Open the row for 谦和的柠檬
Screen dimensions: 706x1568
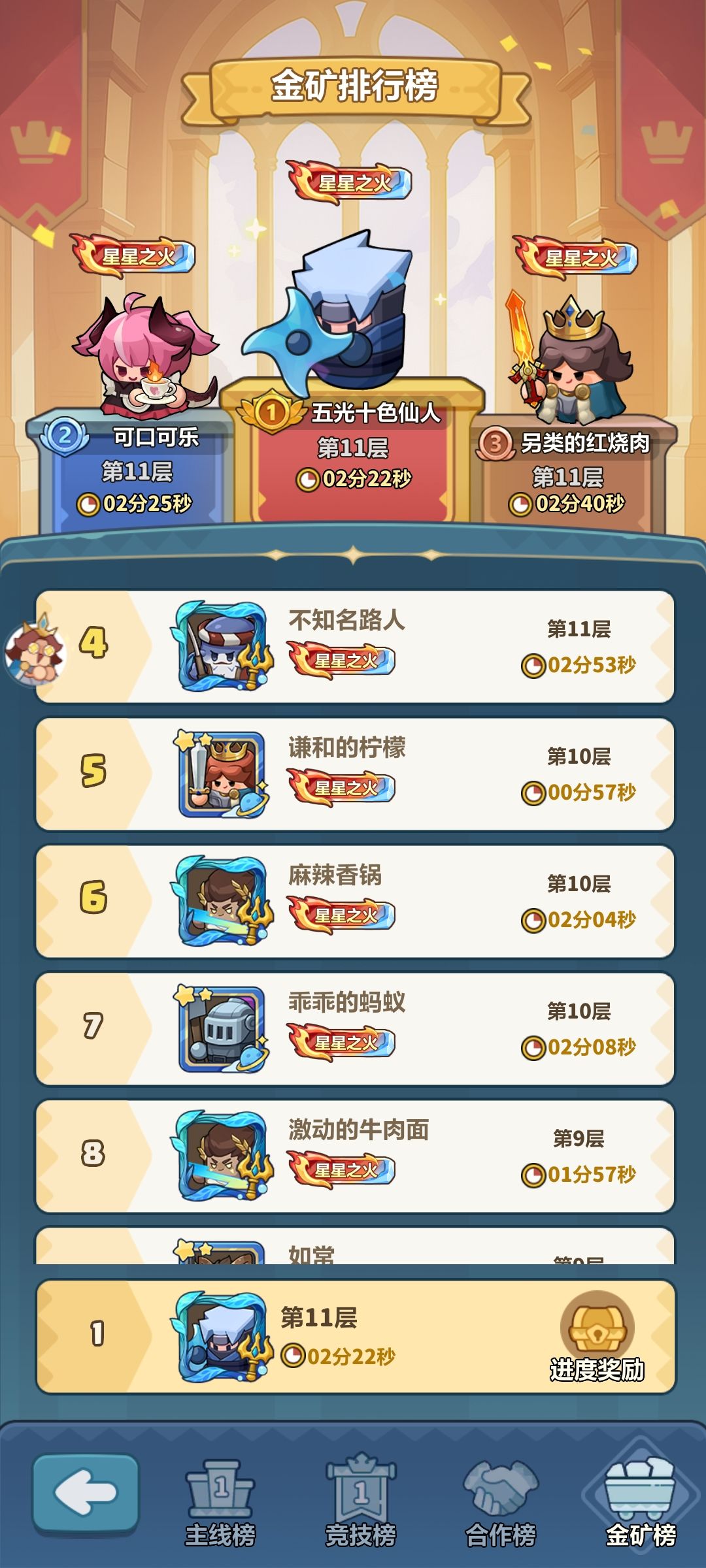click(354, 774)
